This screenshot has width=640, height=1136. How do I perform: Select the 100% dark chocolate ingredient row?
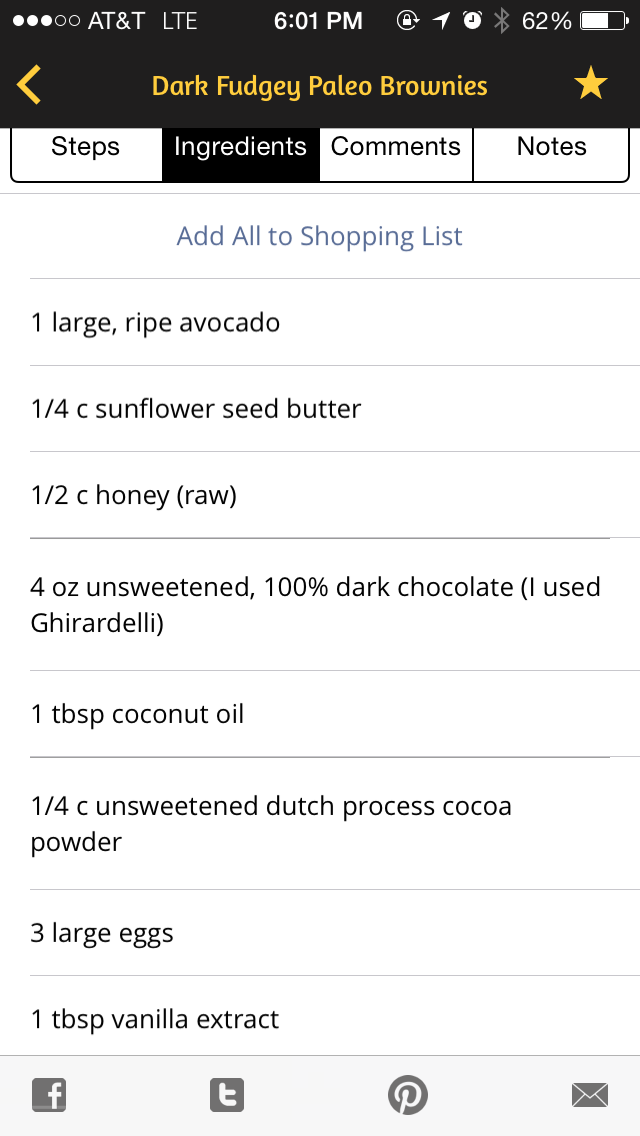(x=320, y=604)
